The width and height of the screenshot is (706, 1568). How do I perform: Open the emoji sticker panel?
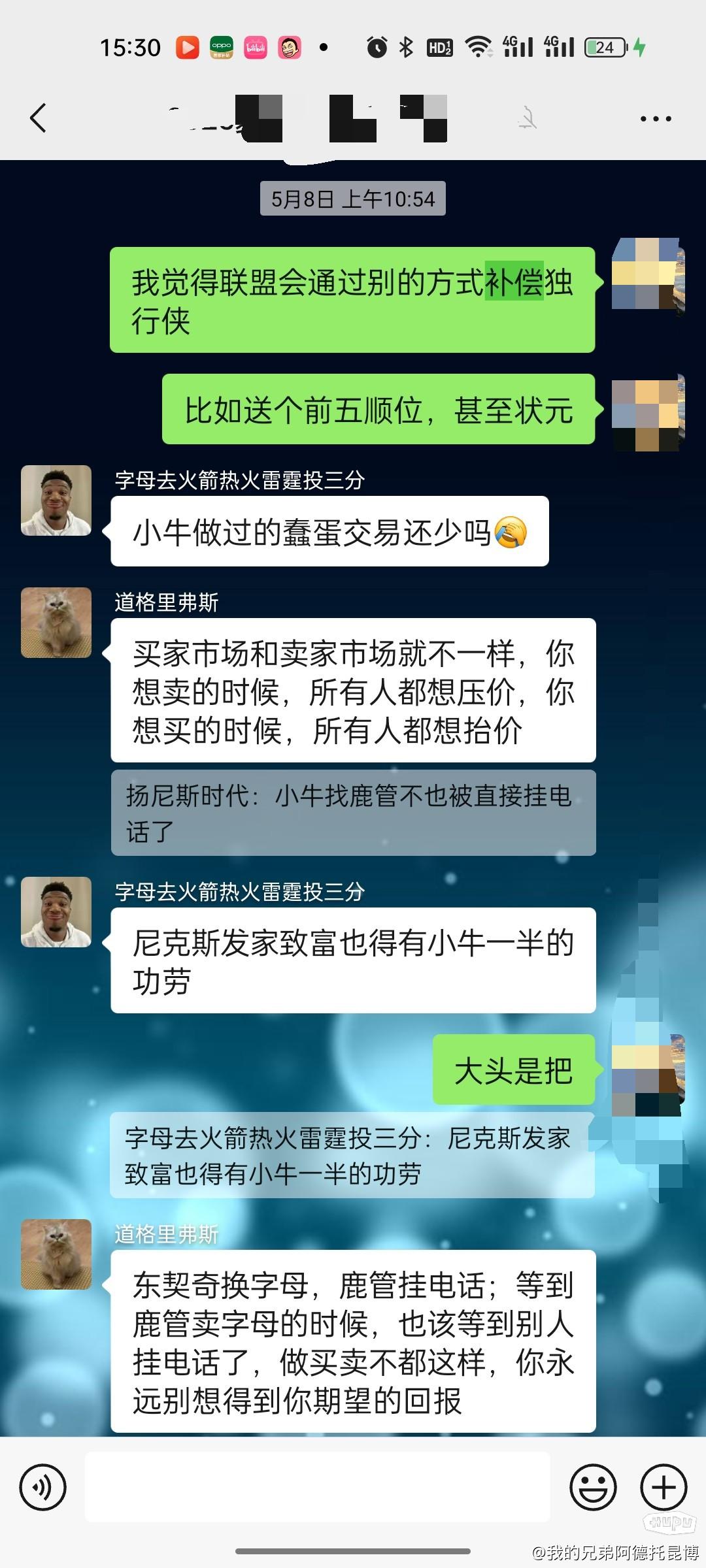(593, 1488)
